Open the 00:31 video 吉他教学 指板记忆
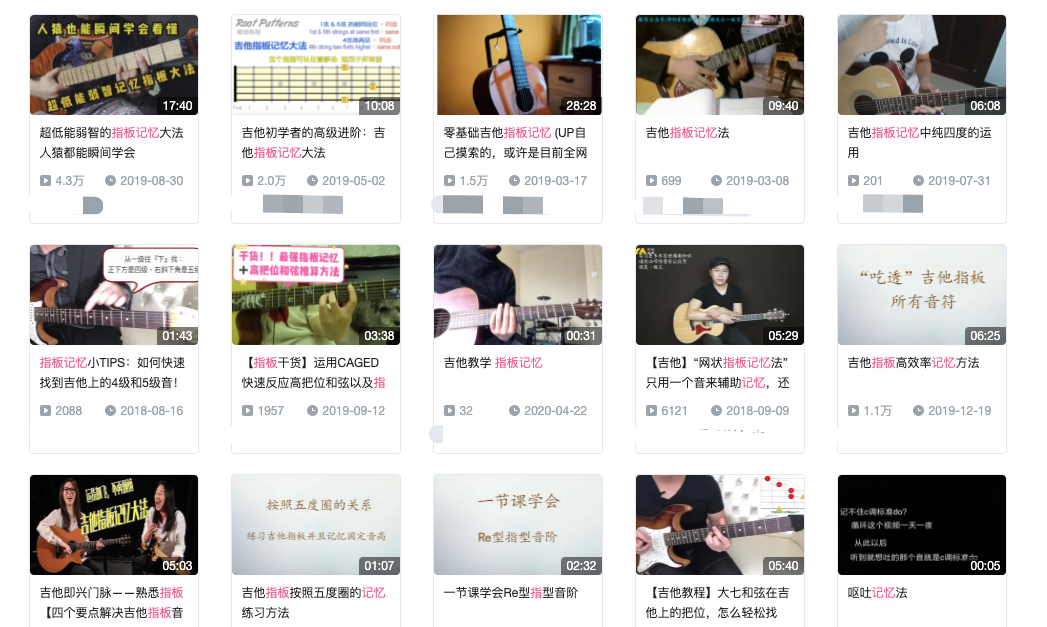Image resolution: width=1047 pixels, height=627 pixels. (x=518, y=295)
